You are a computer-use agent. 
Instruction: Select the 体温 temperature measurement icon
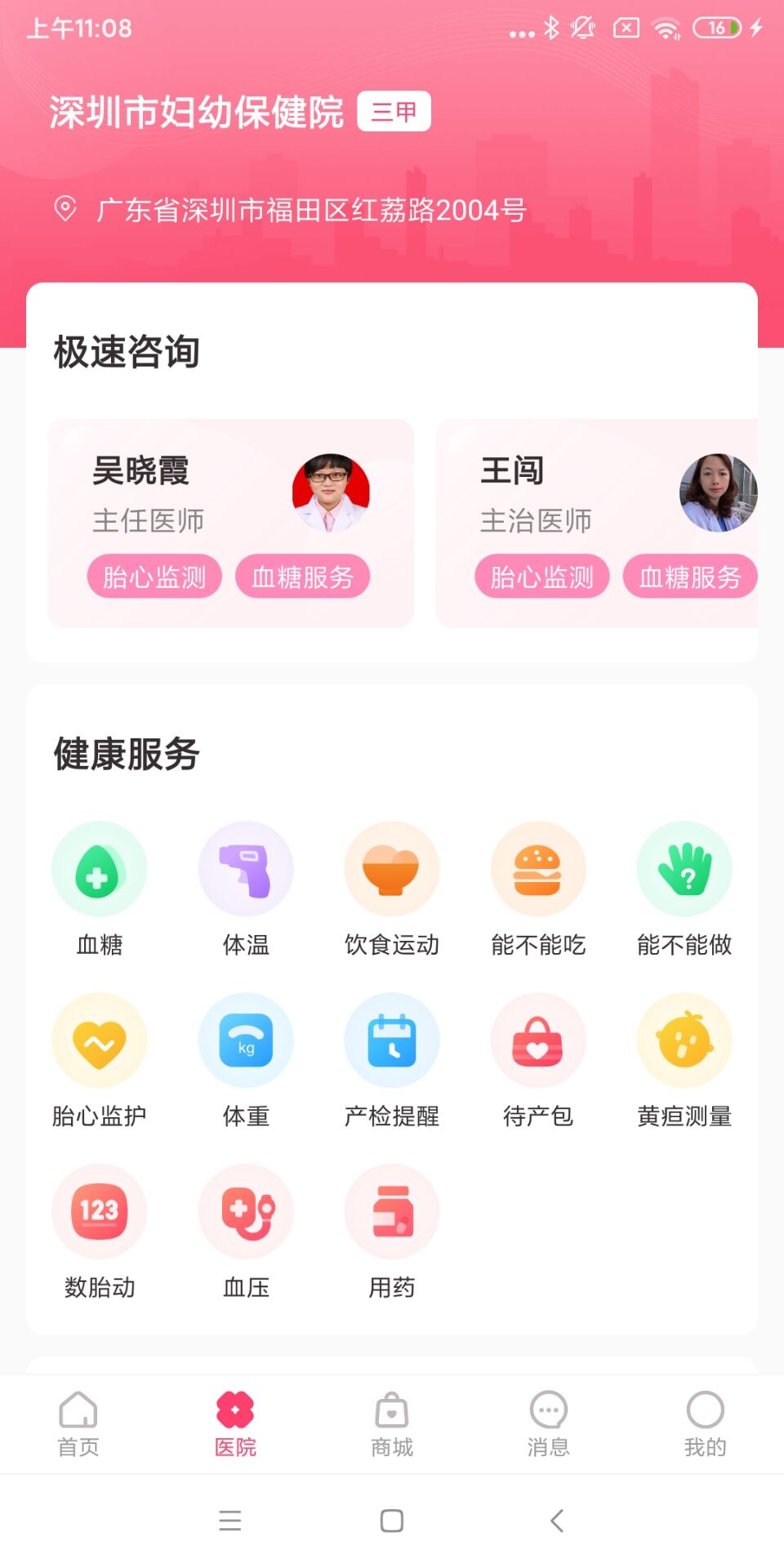pyautogui.click(x=246, y=868)
